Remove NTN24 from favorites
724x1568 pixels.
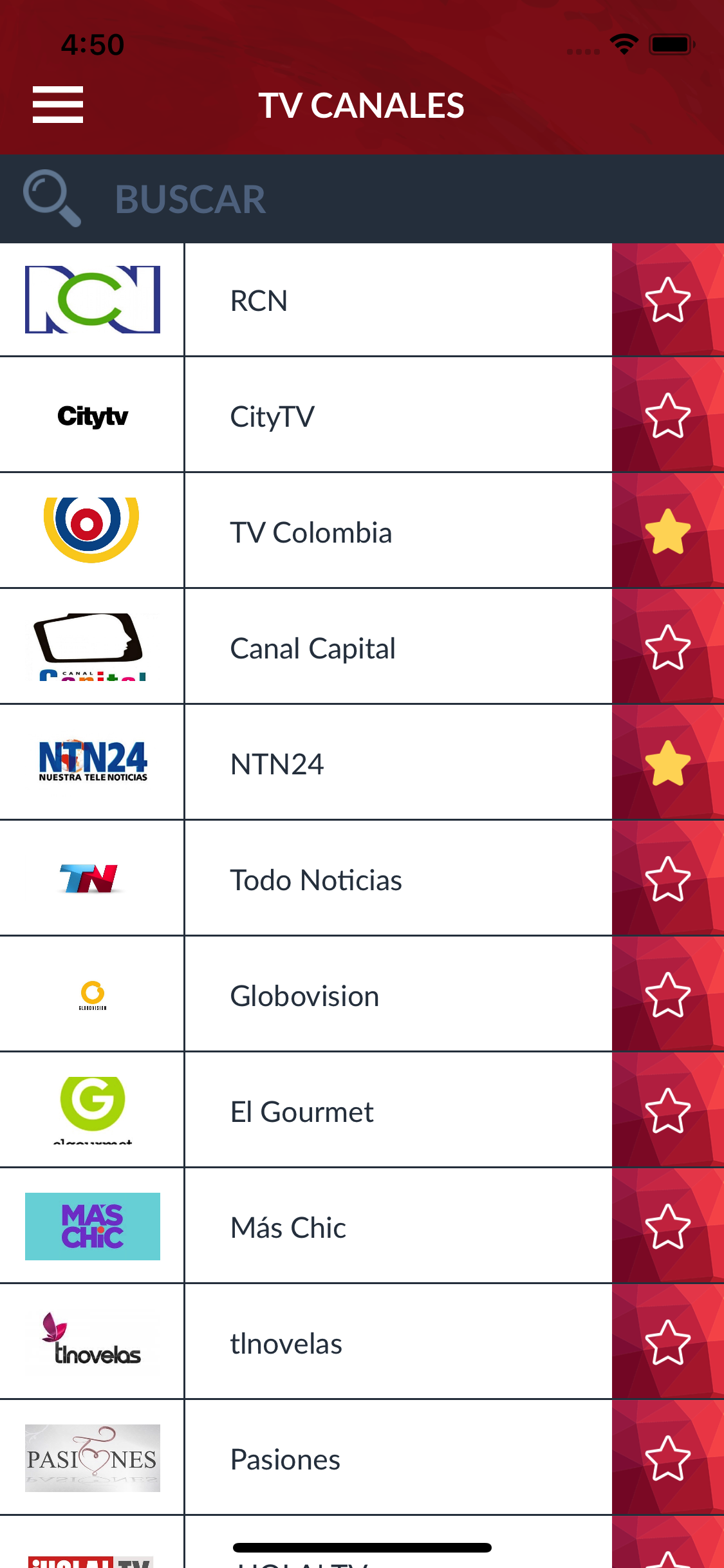point(667,763)
